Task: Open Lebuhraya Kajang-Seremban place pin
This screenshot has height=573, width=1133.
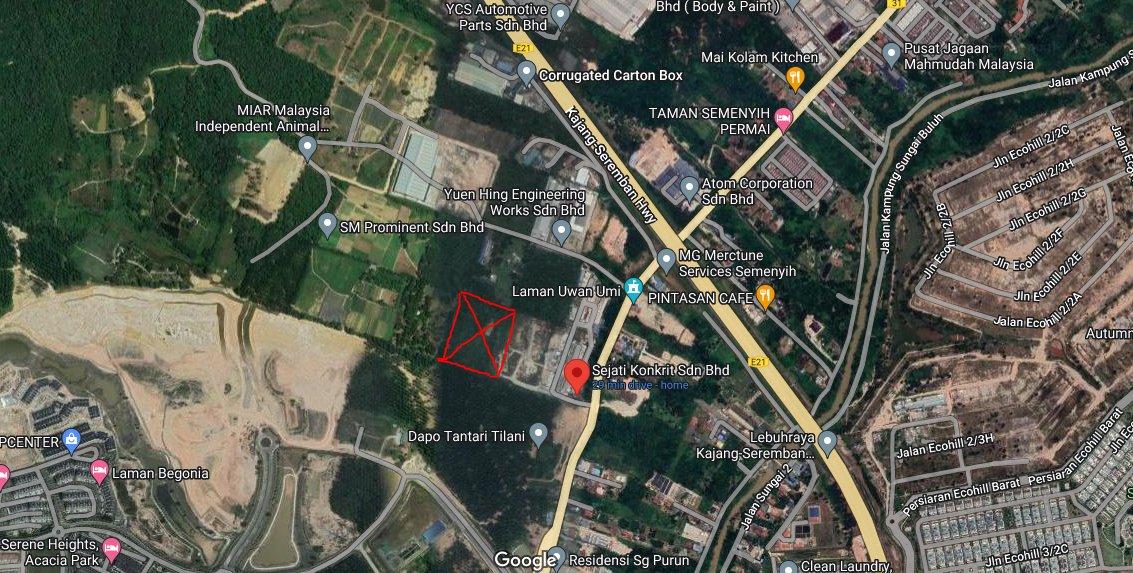Action: [x=827, y=441]
